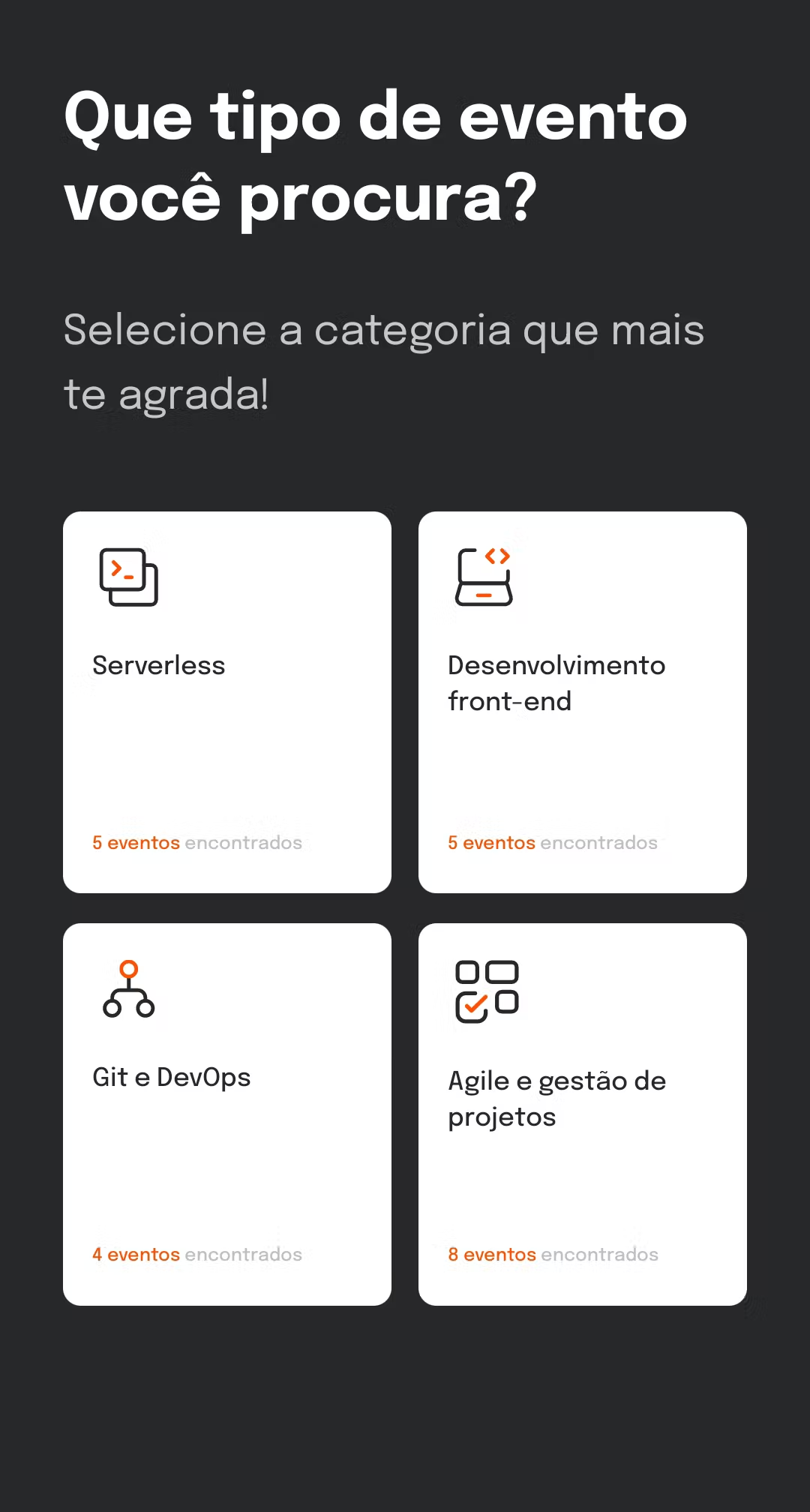810x1512 pixels.
Task: Select Agile e gestão de projetos
Action: click(583, 1114)
